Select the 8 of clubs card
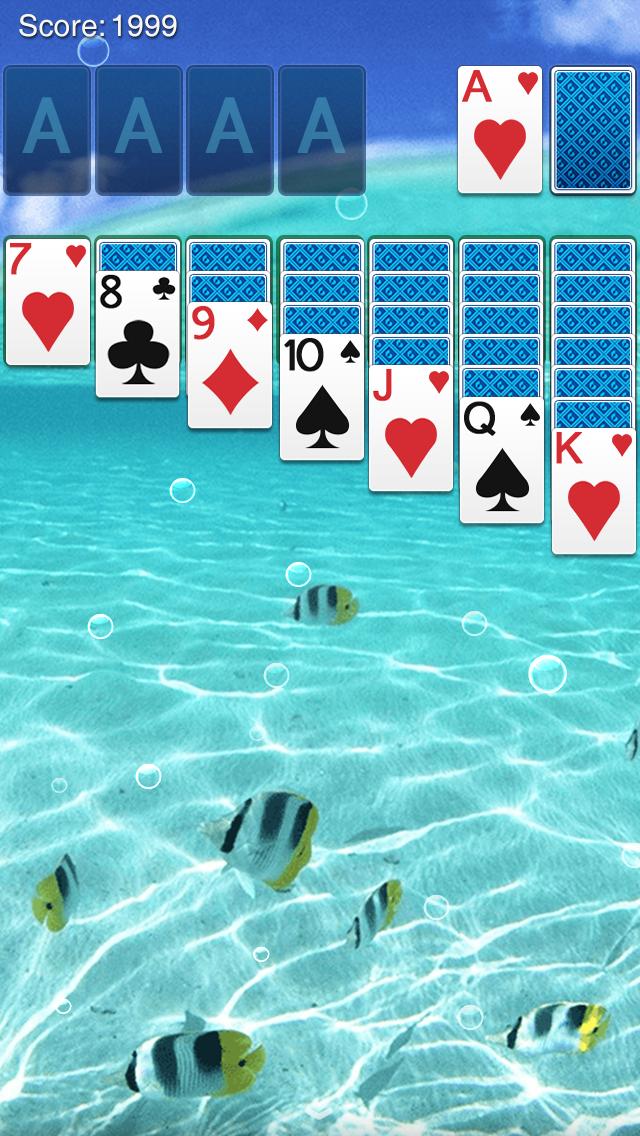This screenshot has height=1136, width=640. (x=138, y=335)
